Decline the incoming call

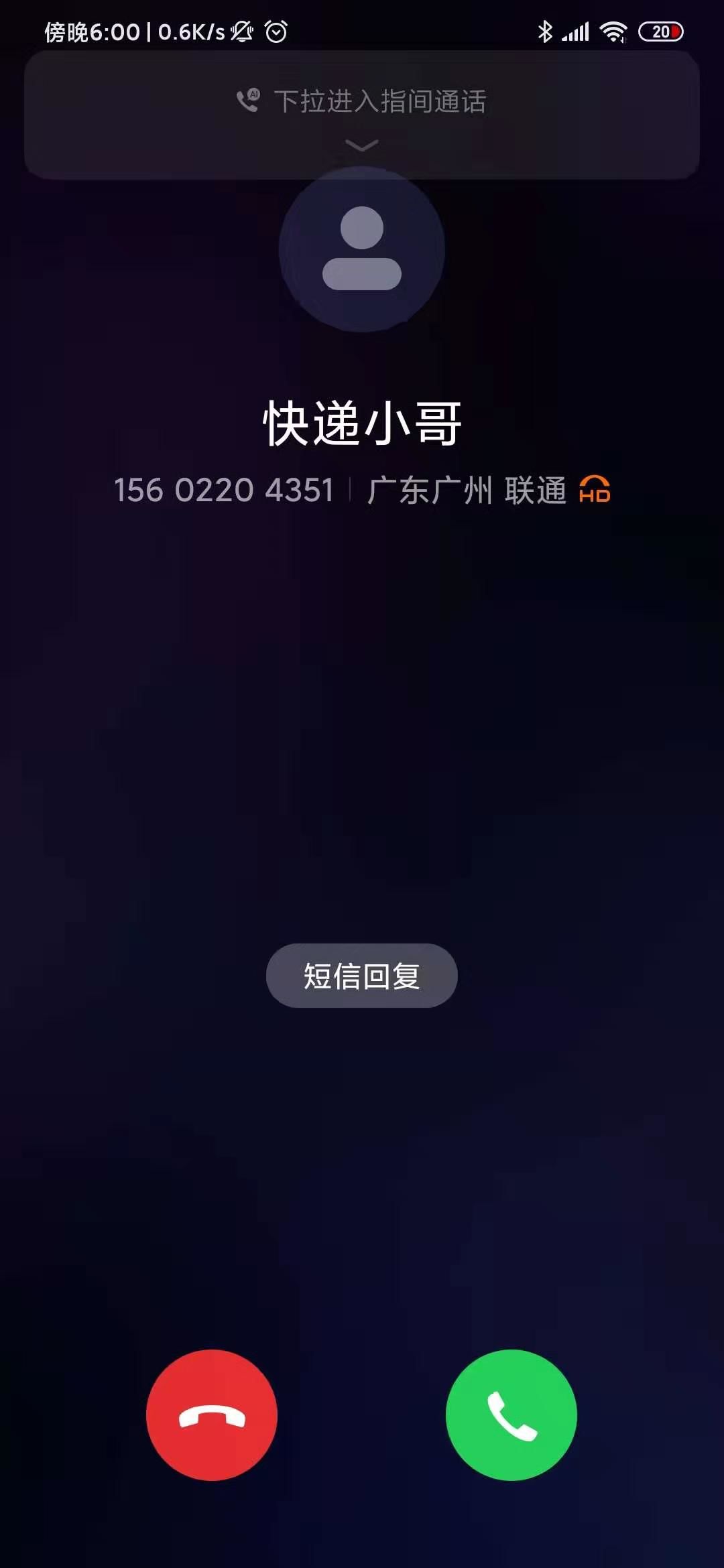[x=212, y=1415]
